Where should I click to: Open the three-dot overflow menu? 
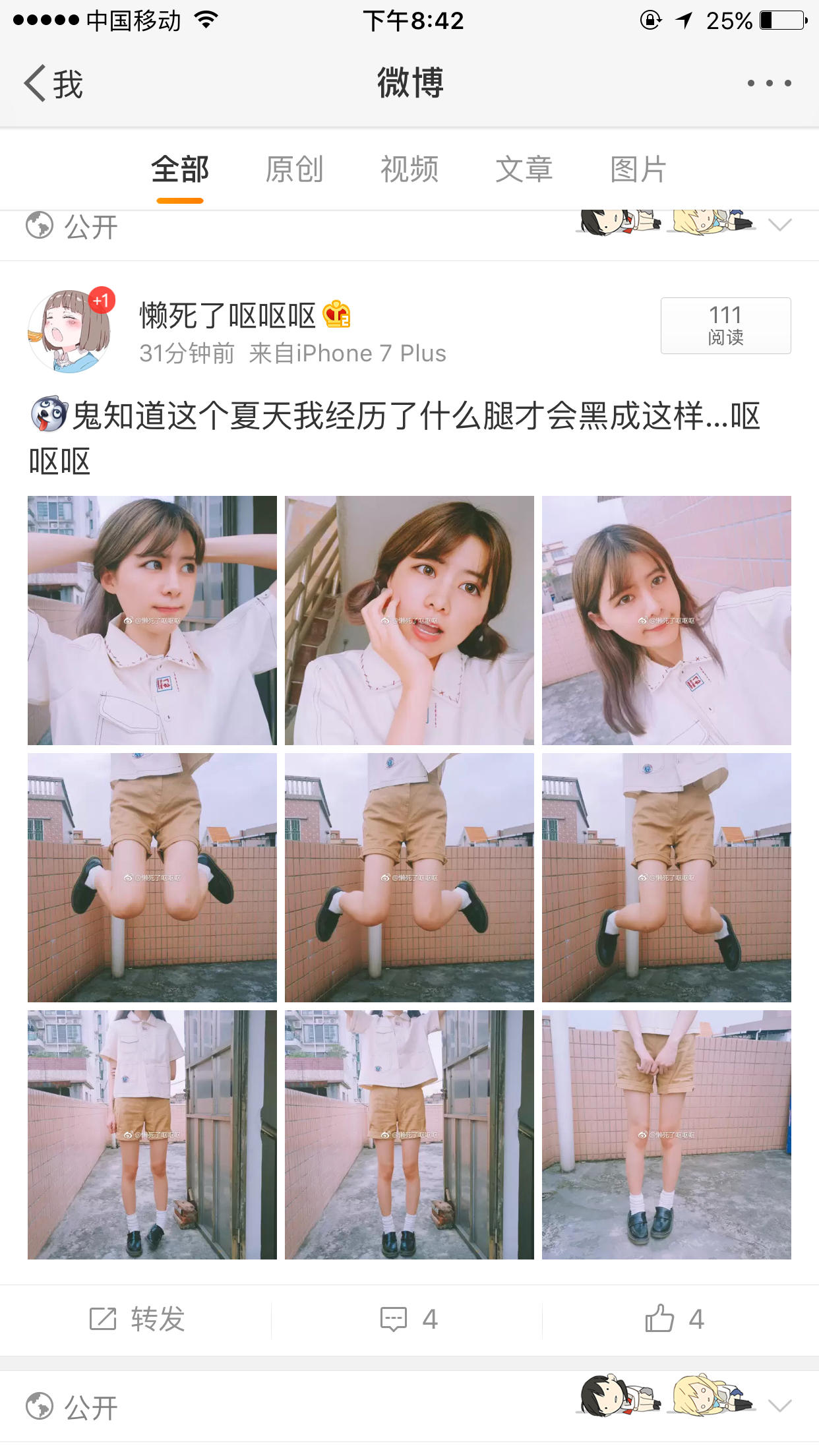tap(768, 84)
